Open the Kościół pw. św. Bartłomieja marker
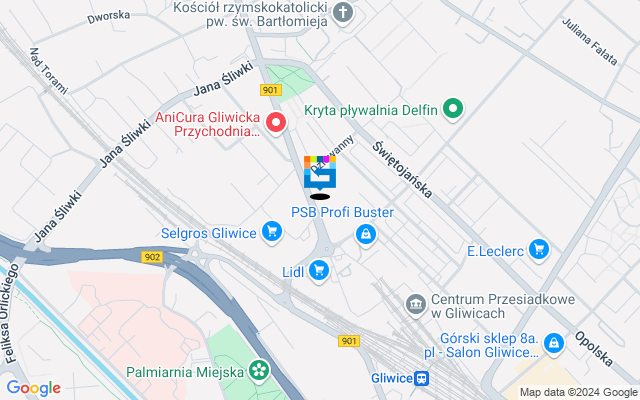Image resolution: width=640 pixels, height=400 pixels. point(343,13)
